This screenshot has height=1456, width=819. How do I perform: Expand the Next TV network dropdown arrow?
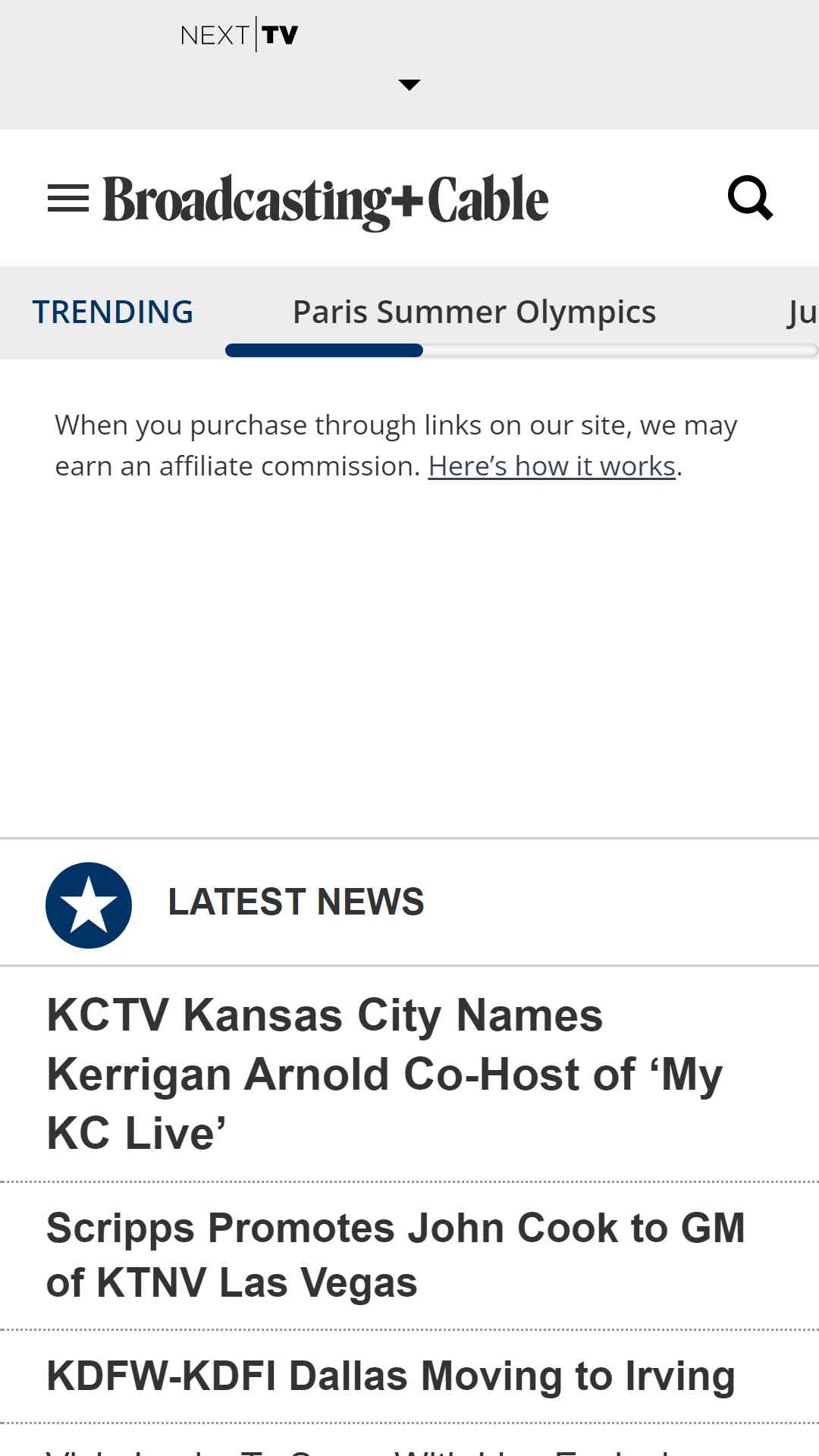pyautogui.click(x=409, y=85)
